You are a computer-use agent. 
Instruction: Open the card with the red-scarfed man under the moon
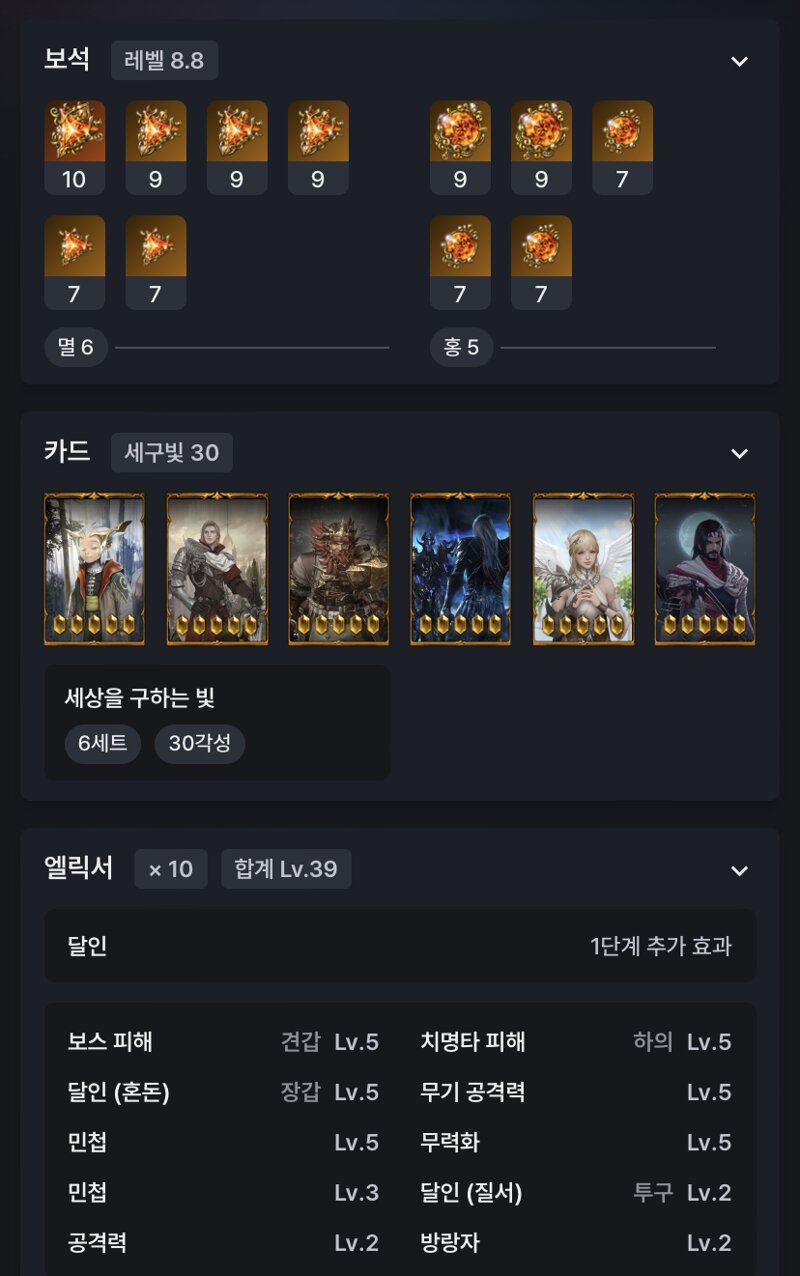tap(704, 568)
